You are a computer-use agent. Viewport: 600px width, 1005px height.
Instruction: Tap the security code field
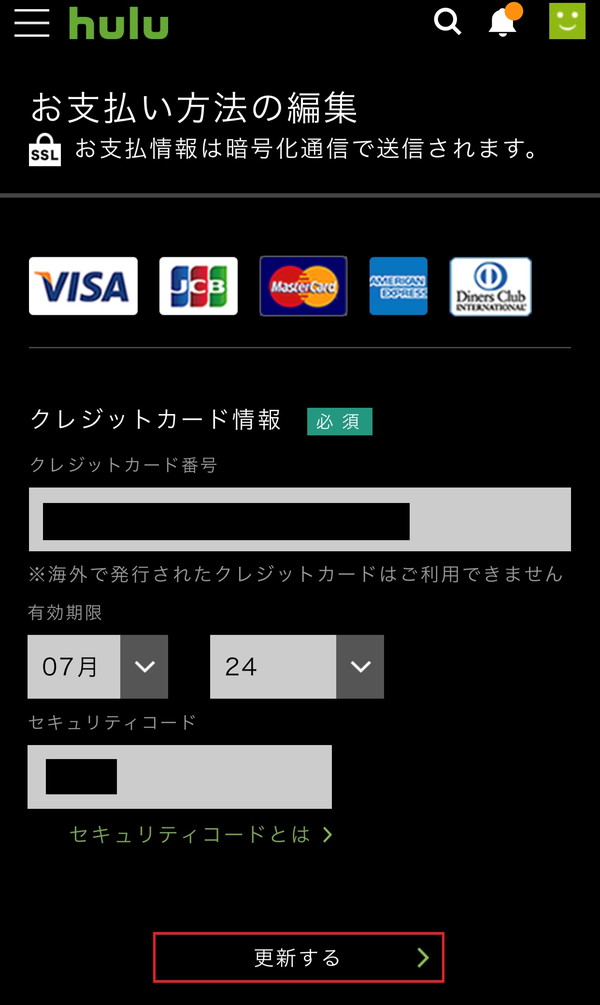(x=179, y=776)
